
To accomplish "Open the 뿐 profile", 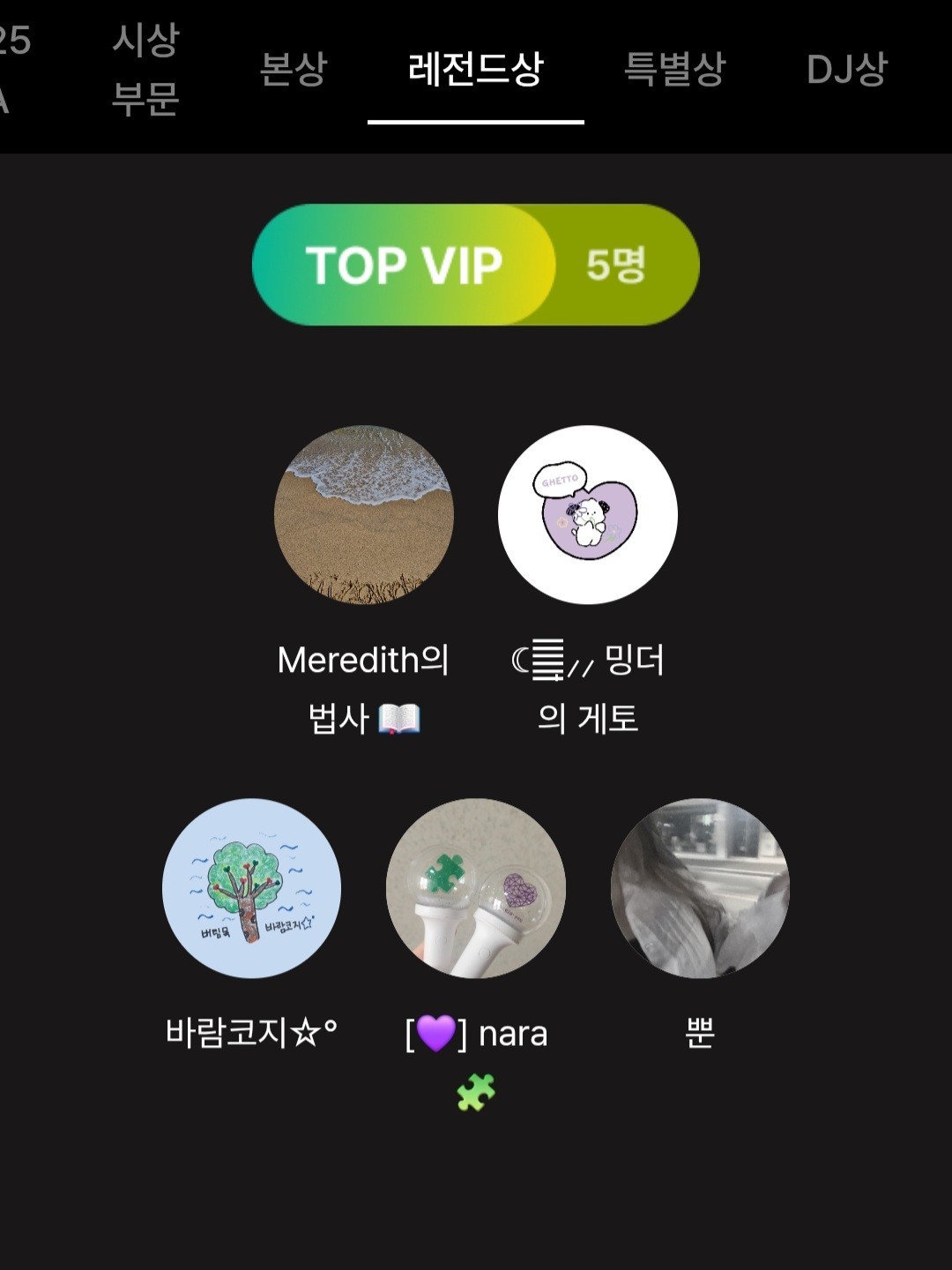I will [x=700, y=888].
